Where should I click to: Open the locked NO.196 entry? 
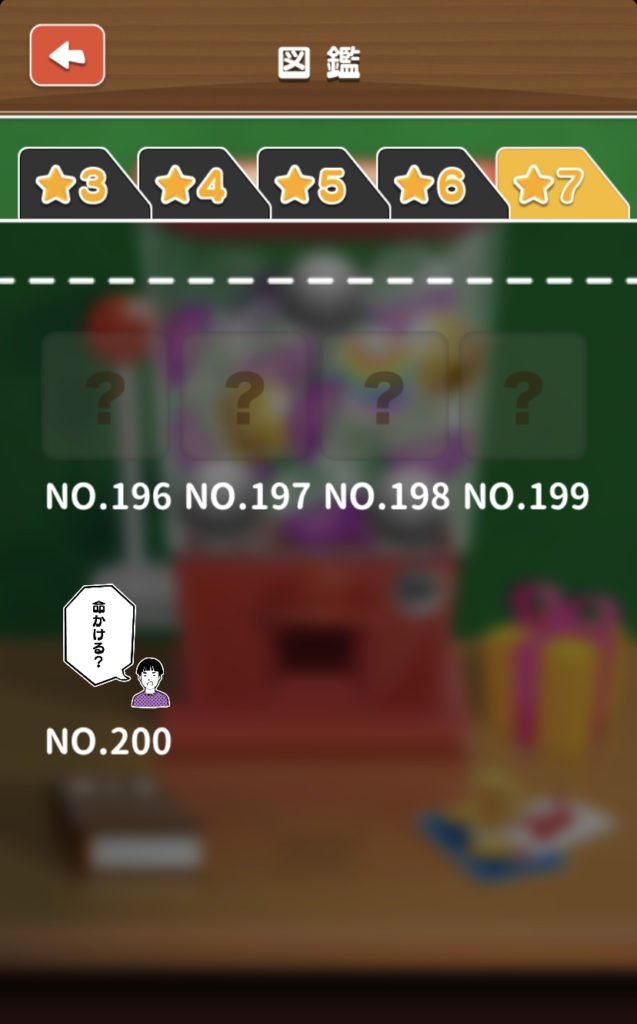click(105, 396)
